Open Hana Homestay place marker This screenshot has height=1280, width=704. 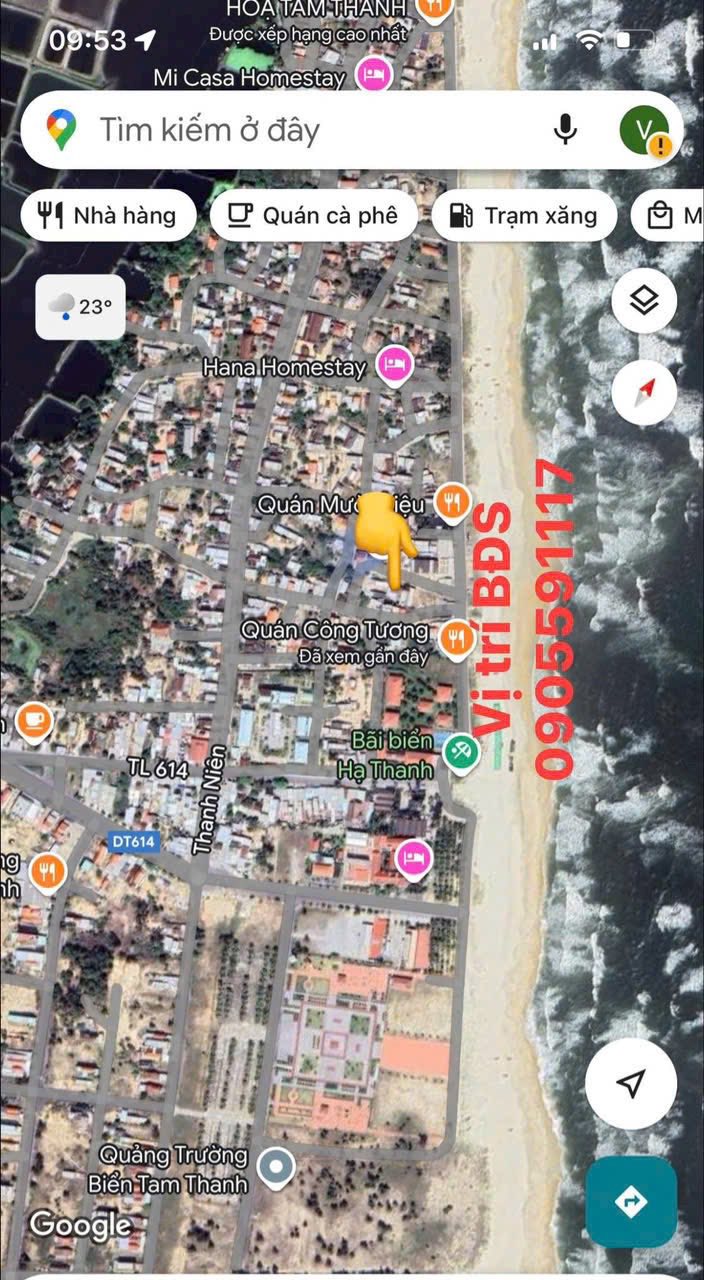click(395, 365)
